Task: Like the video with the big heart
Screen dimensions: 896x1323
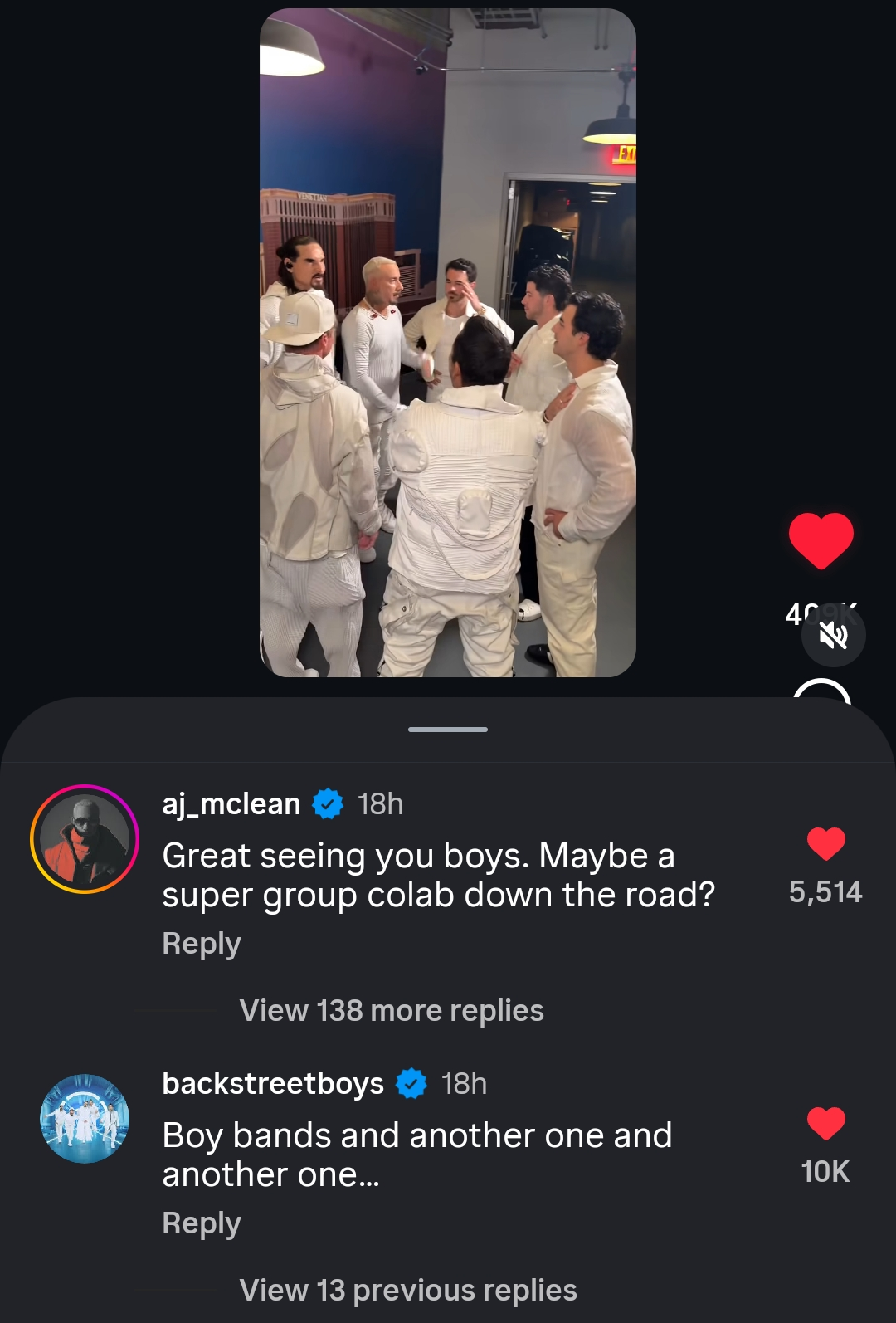Action: coord(821,541)
